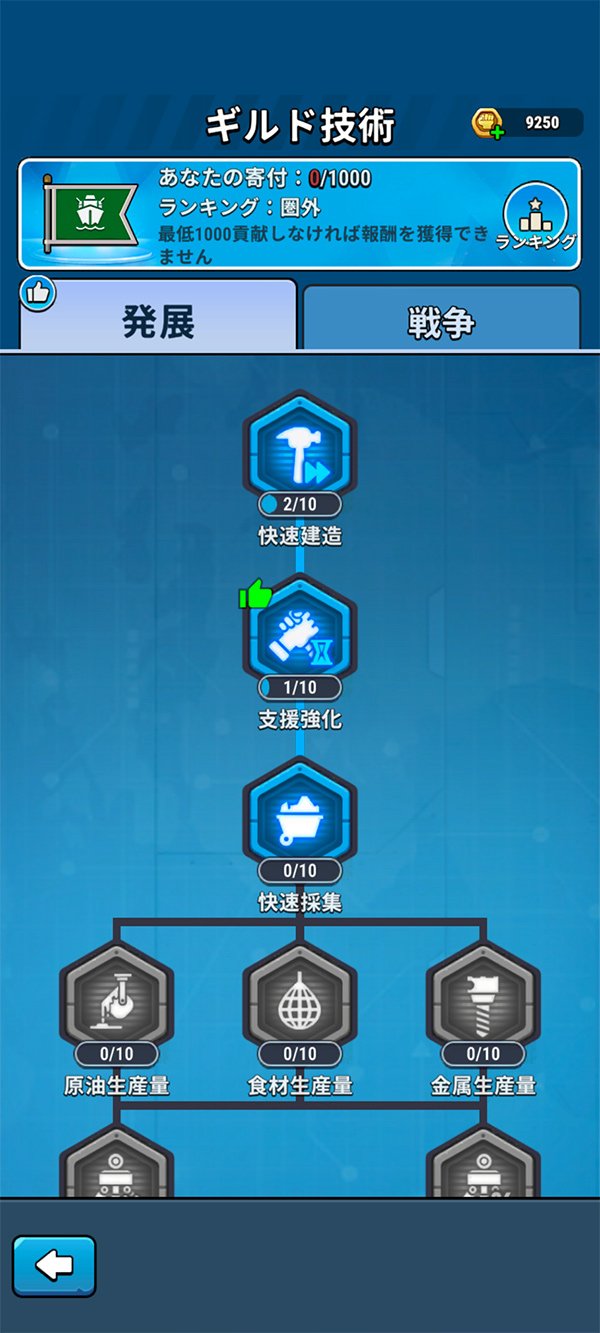Go back with the arrow button
The width and height of the screenshot is (600, 1333).
click(x=54, y=1266)
